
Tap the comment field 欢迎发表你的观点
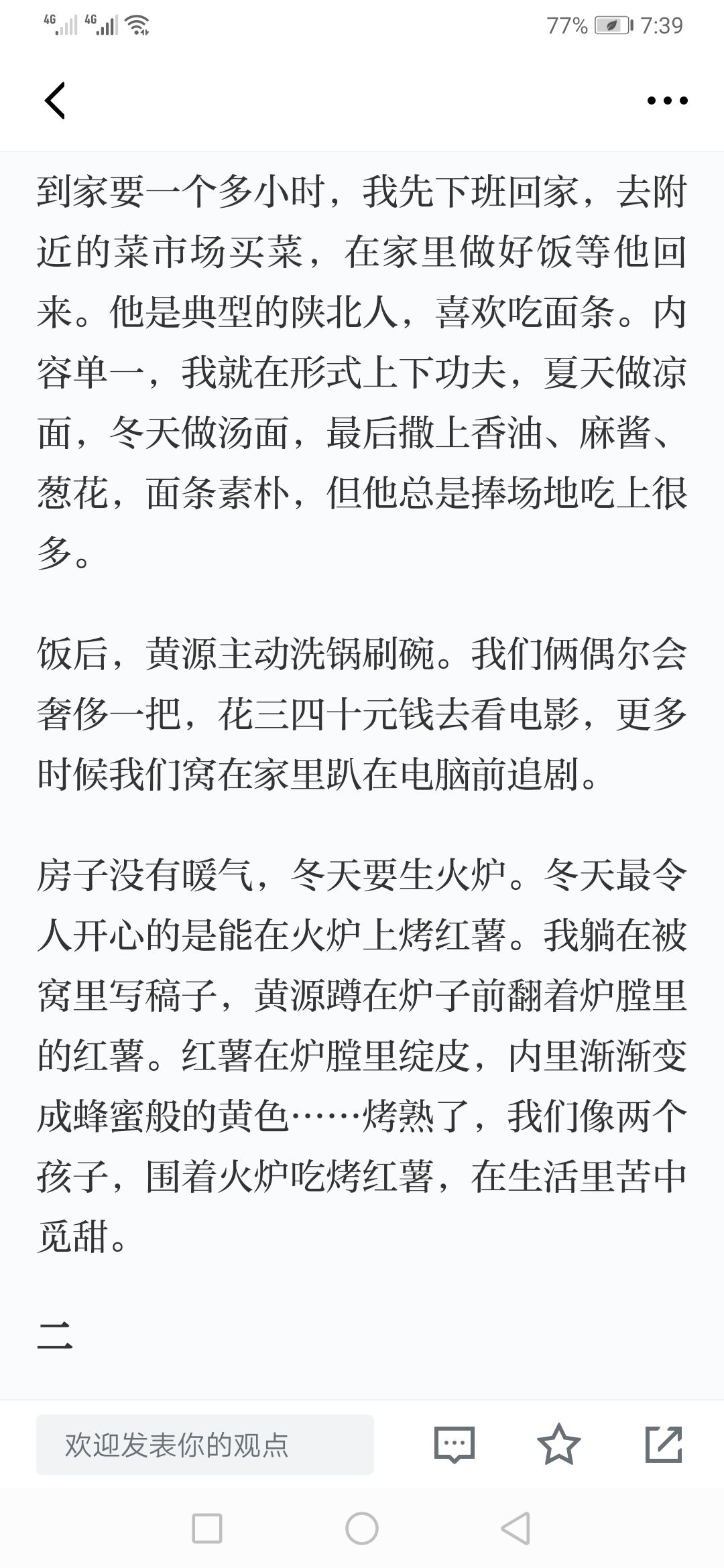pyautogui.click(x=205, y=1445)
